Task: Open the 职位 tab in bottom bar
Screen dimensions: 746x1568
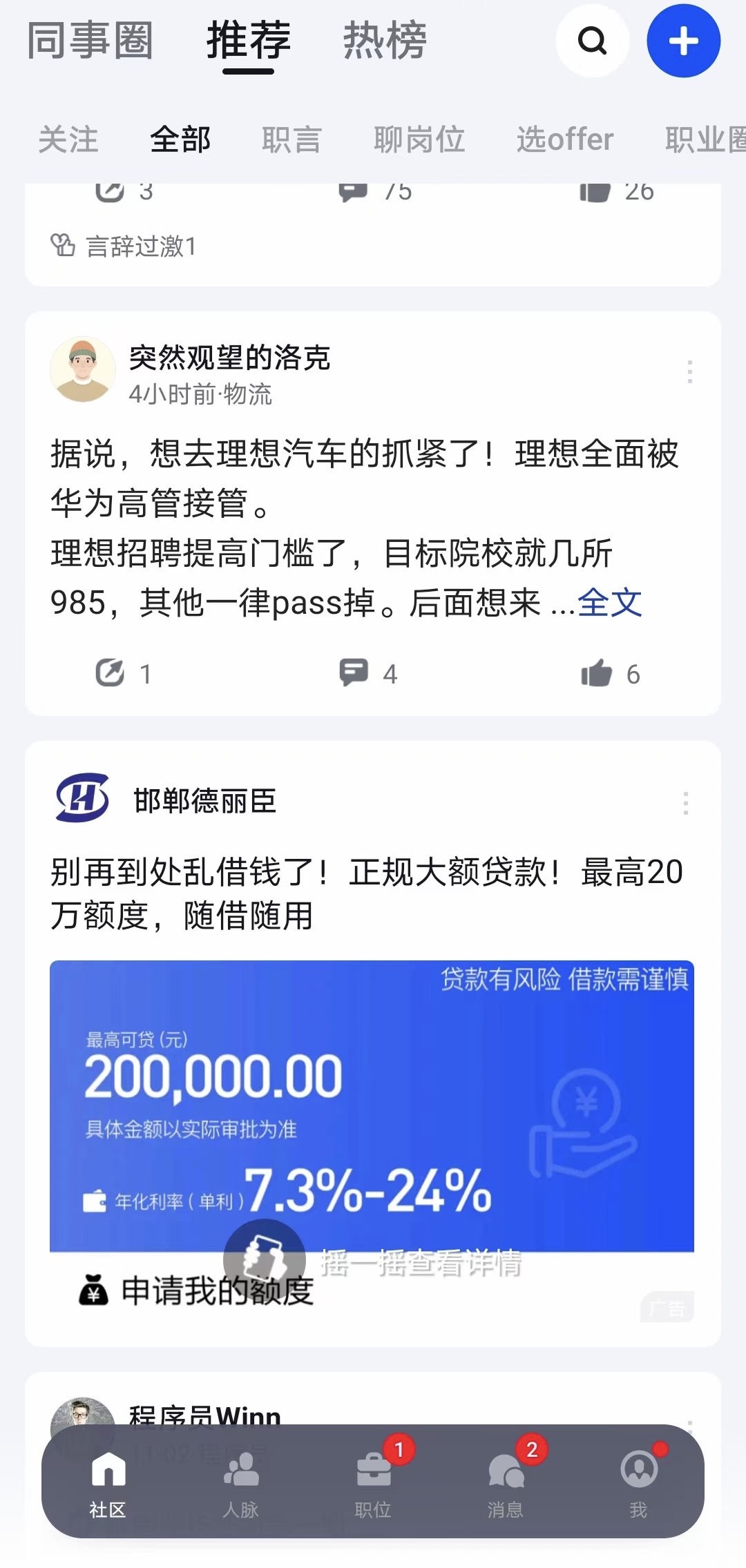Action: point(373,1482)
